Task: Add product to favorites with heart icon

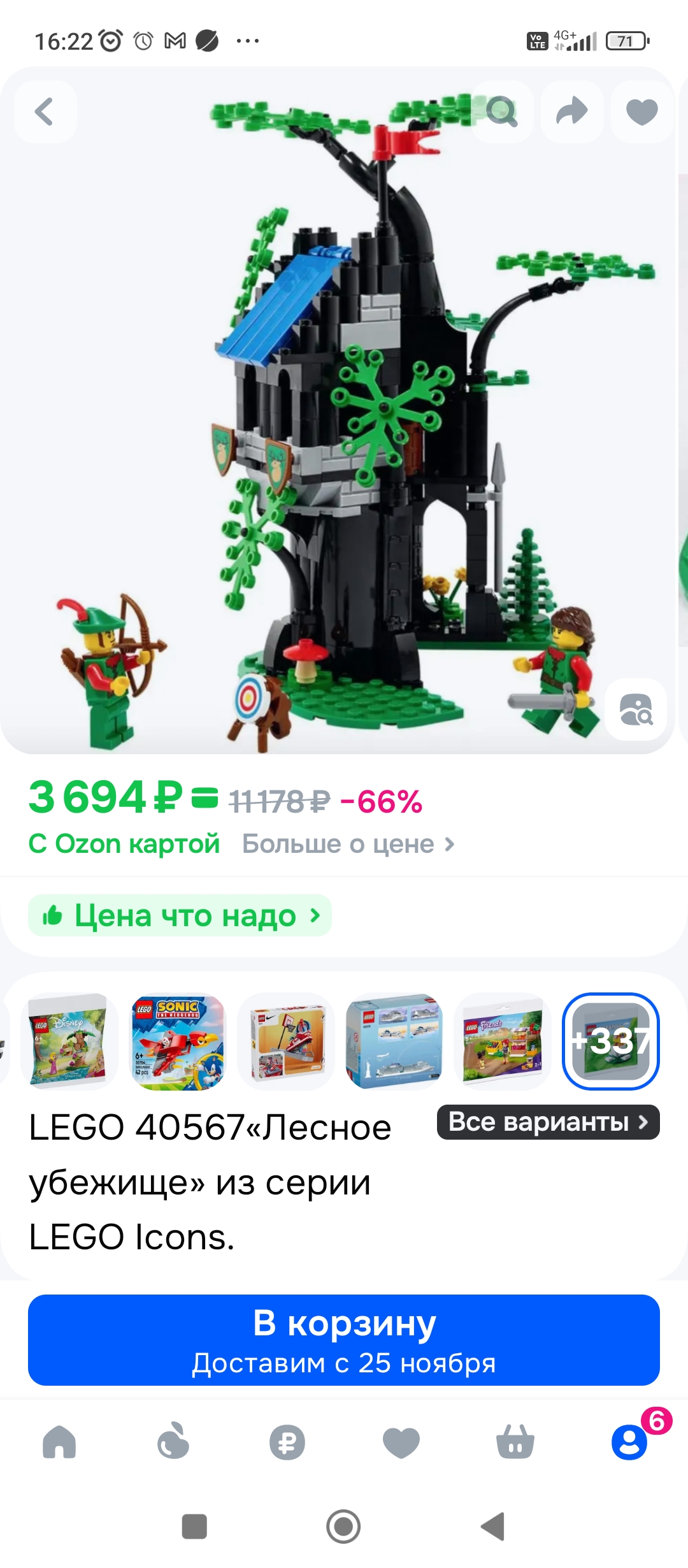Action: tap(641, 112)
